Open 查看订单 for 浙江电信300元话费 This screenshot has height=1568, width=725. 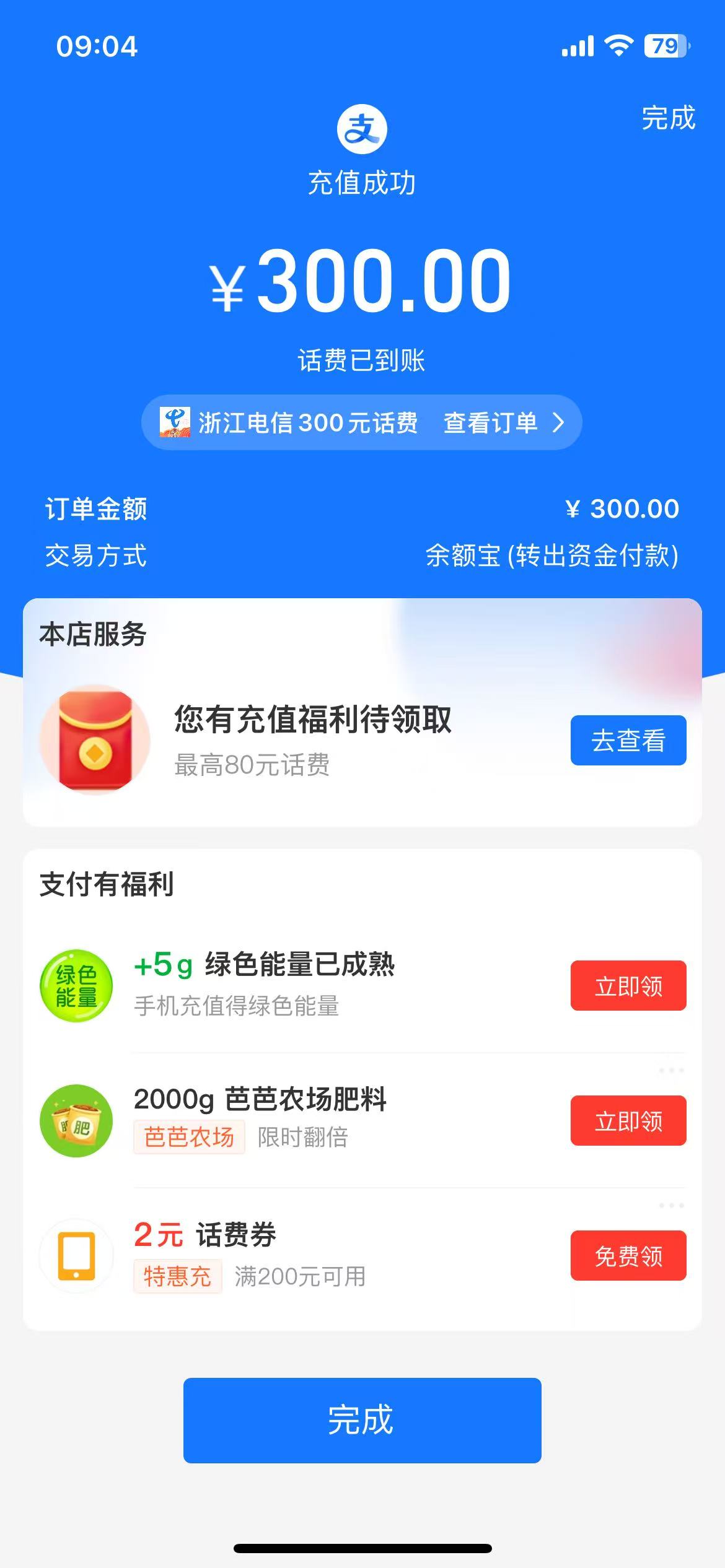click(502, 423)
